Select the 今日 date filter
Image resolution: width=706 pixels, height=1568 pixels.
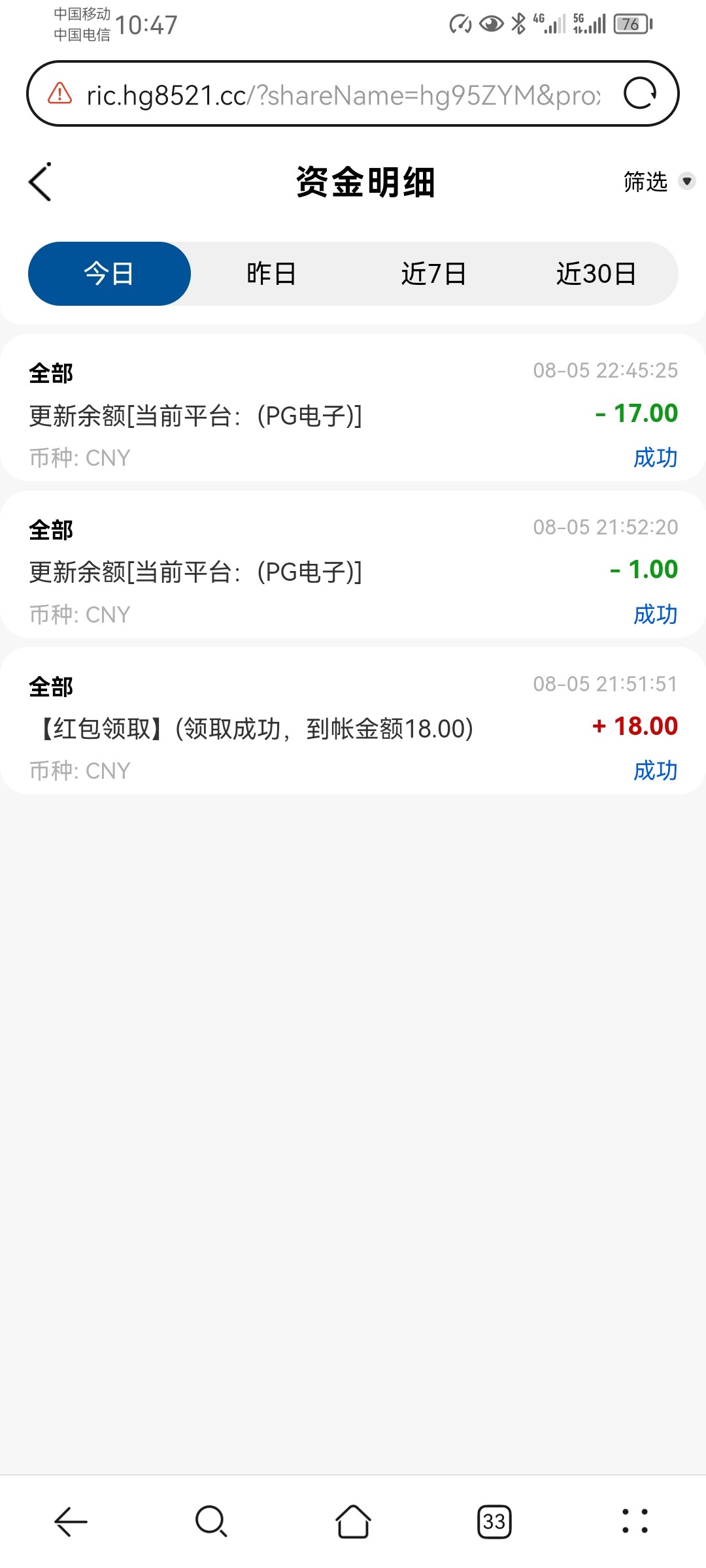[109, 273]
